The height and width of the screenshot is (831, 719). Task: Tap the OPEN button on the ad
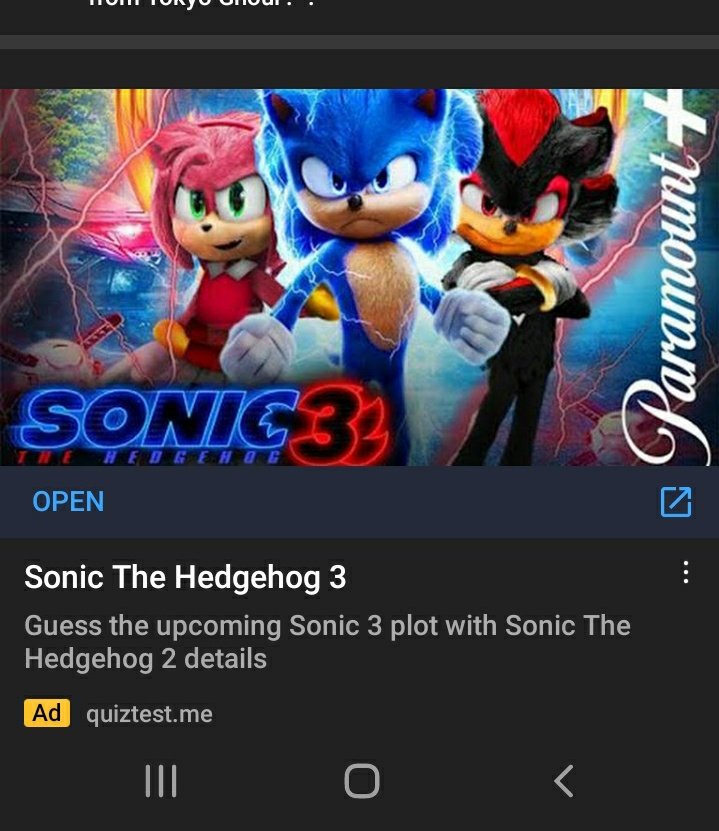68,501
